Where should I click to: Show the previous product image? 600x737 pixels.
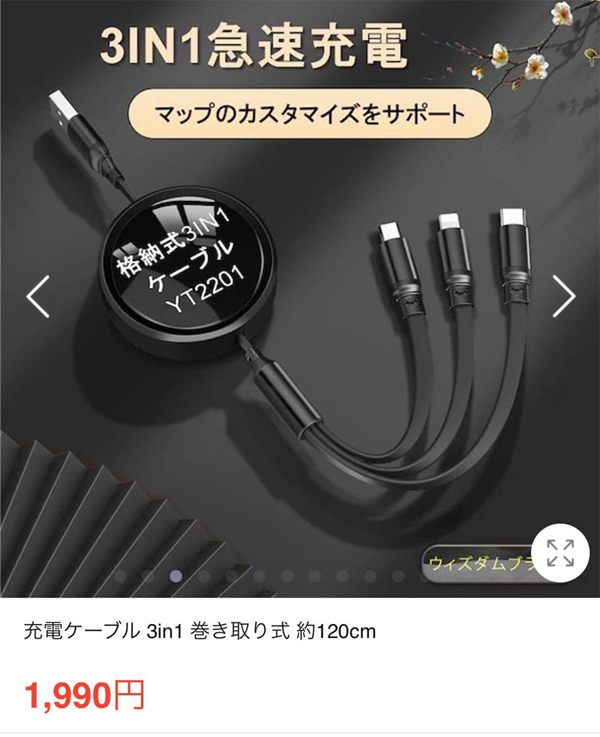point(37,297)
